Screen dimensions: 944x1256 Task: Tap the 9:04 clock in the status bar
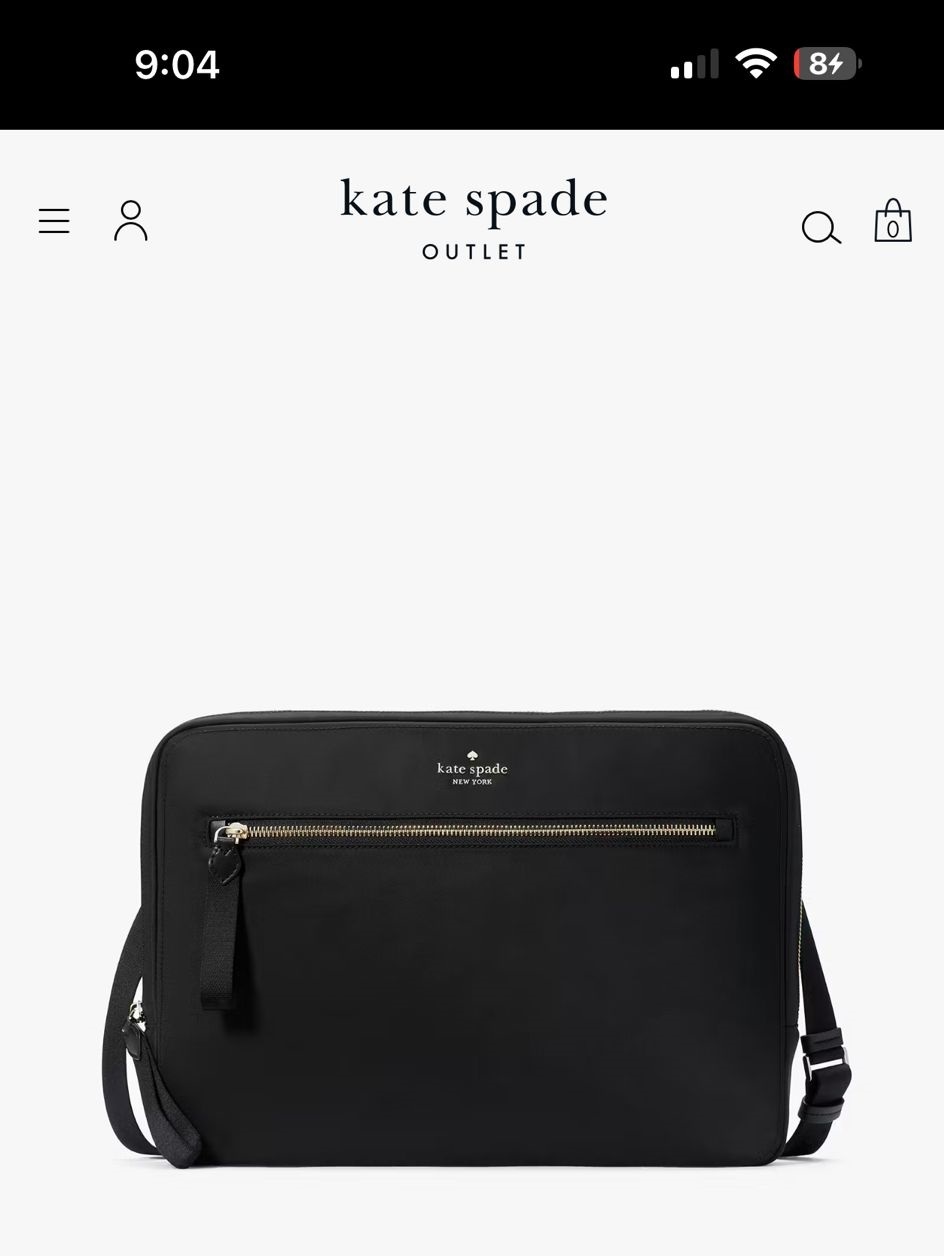point(178,64)
